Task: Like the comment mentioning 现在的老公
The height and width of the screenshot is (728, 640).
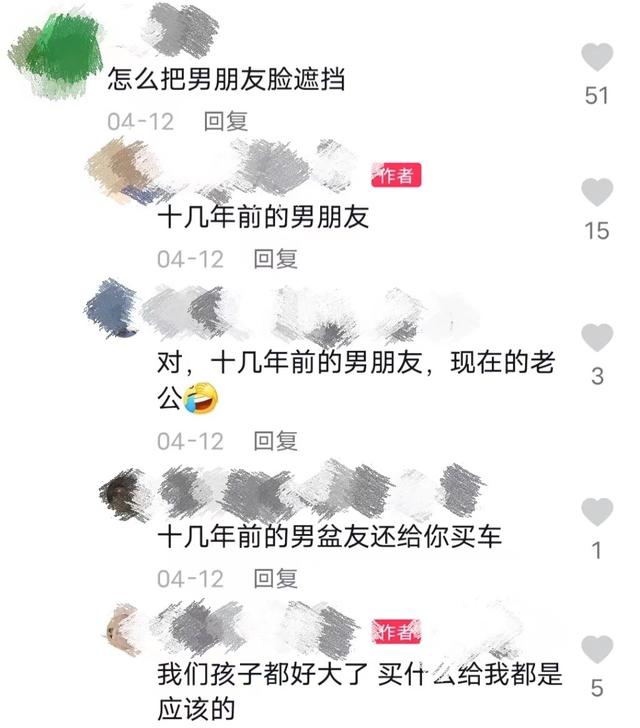Action: point(597,337)
